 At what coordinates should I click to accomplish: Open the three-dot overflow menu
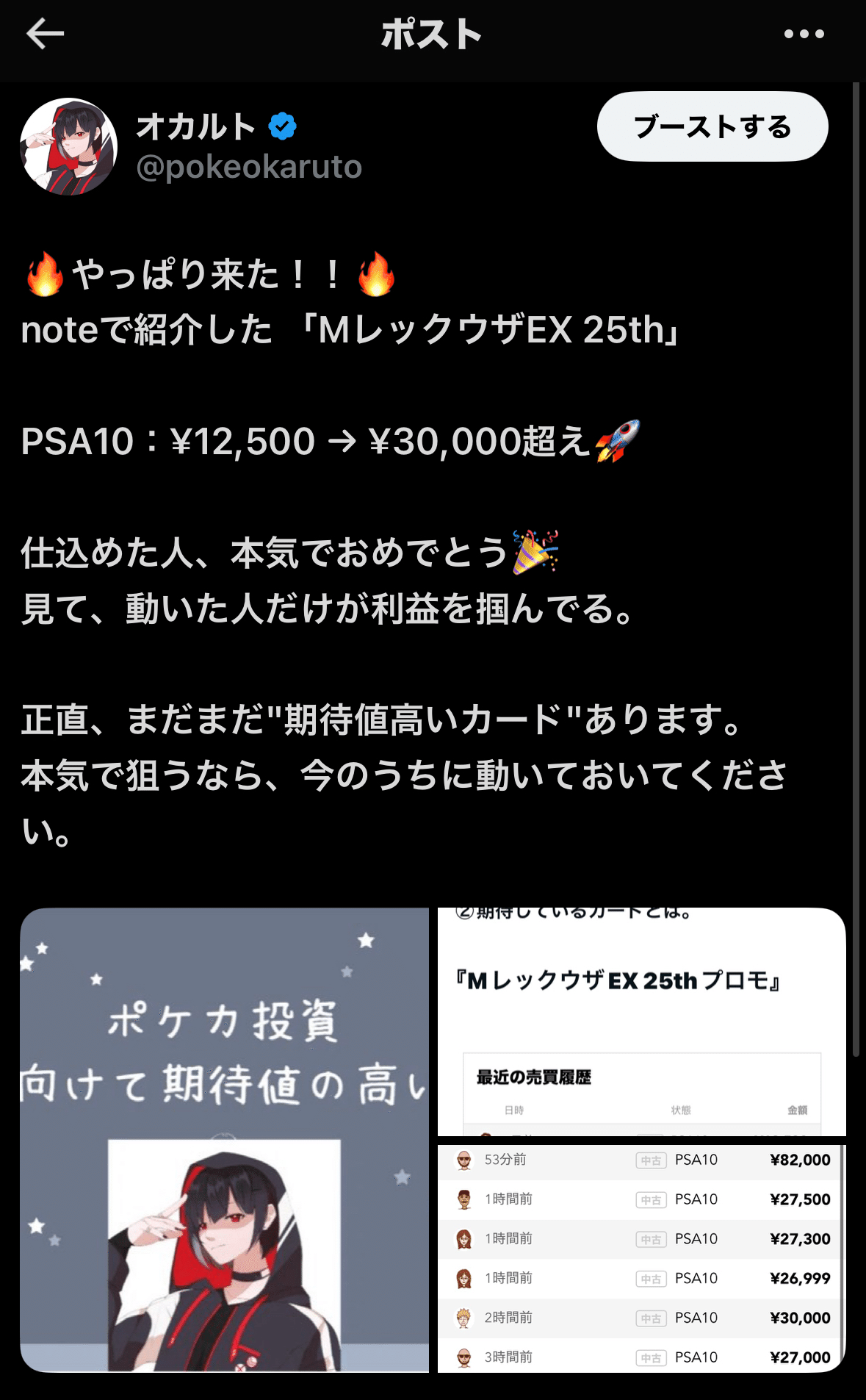coord(804,34)
